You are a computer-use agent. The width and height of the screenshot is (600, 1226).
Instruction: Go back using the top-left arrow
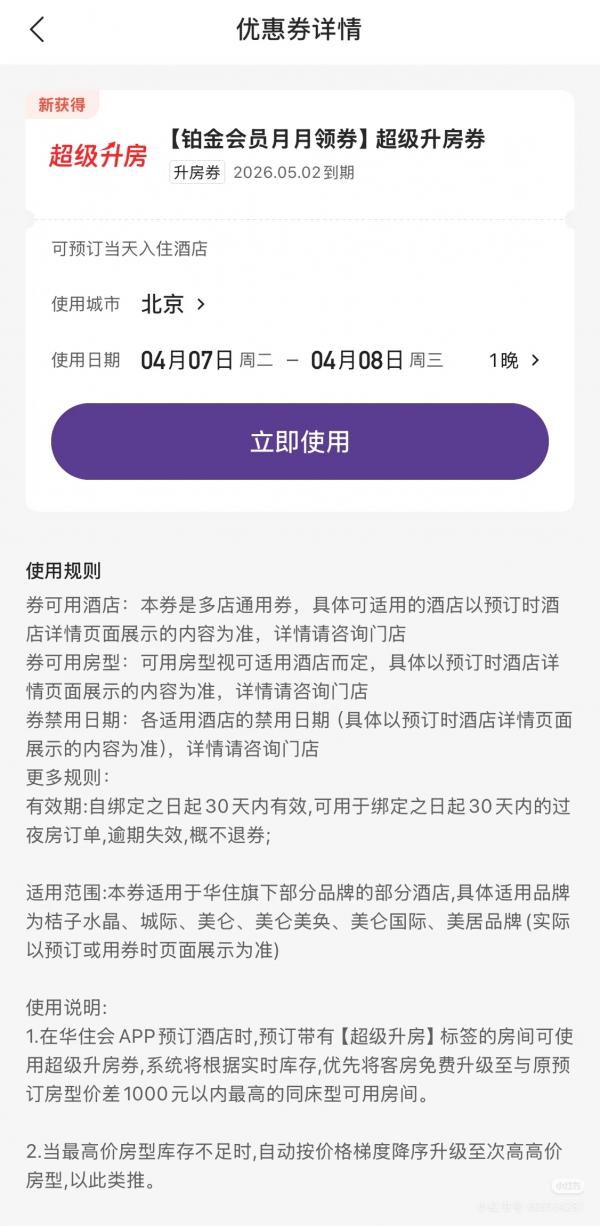37,30
